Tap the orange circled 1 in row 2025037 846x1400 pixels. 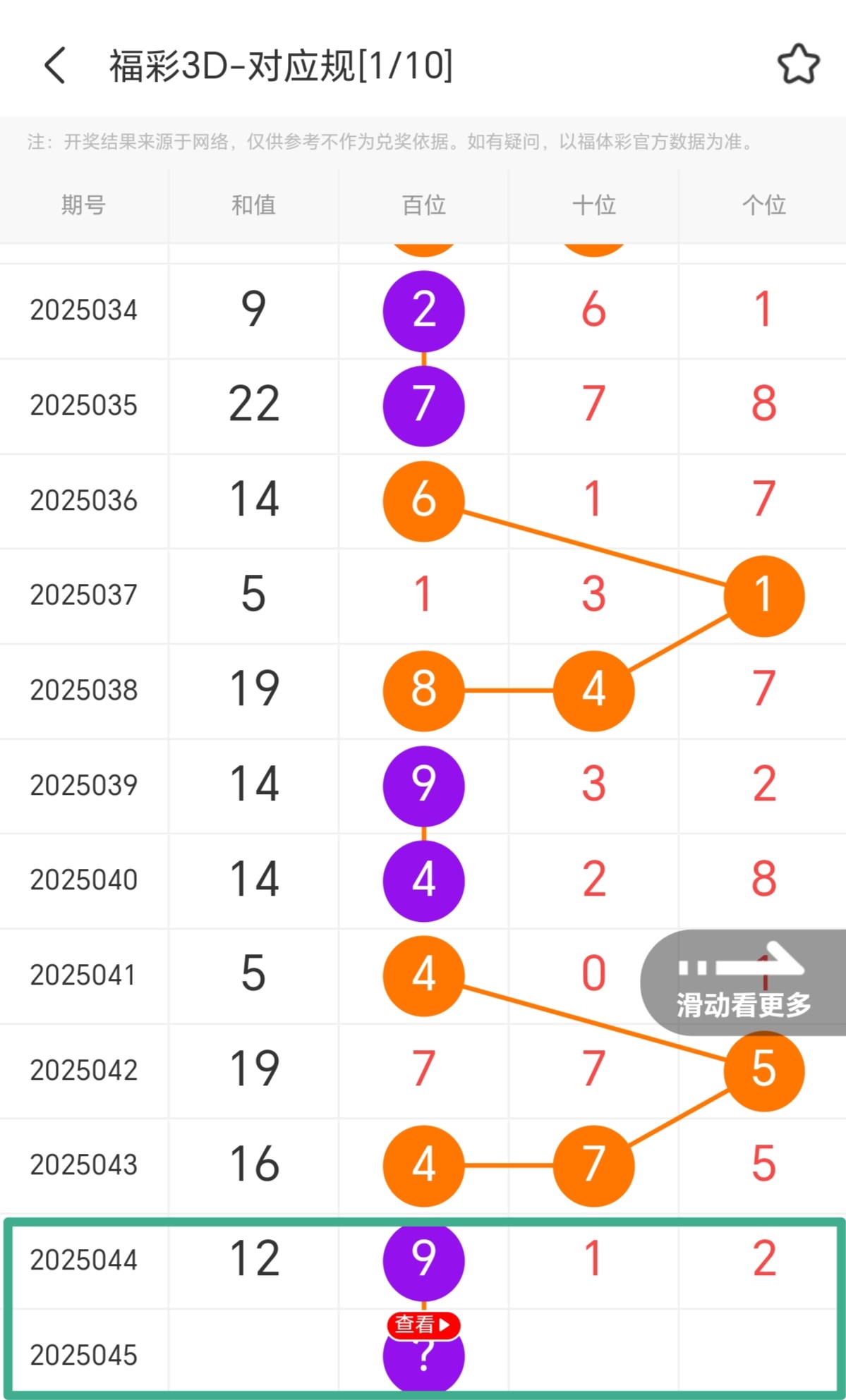tap(764, 596)
